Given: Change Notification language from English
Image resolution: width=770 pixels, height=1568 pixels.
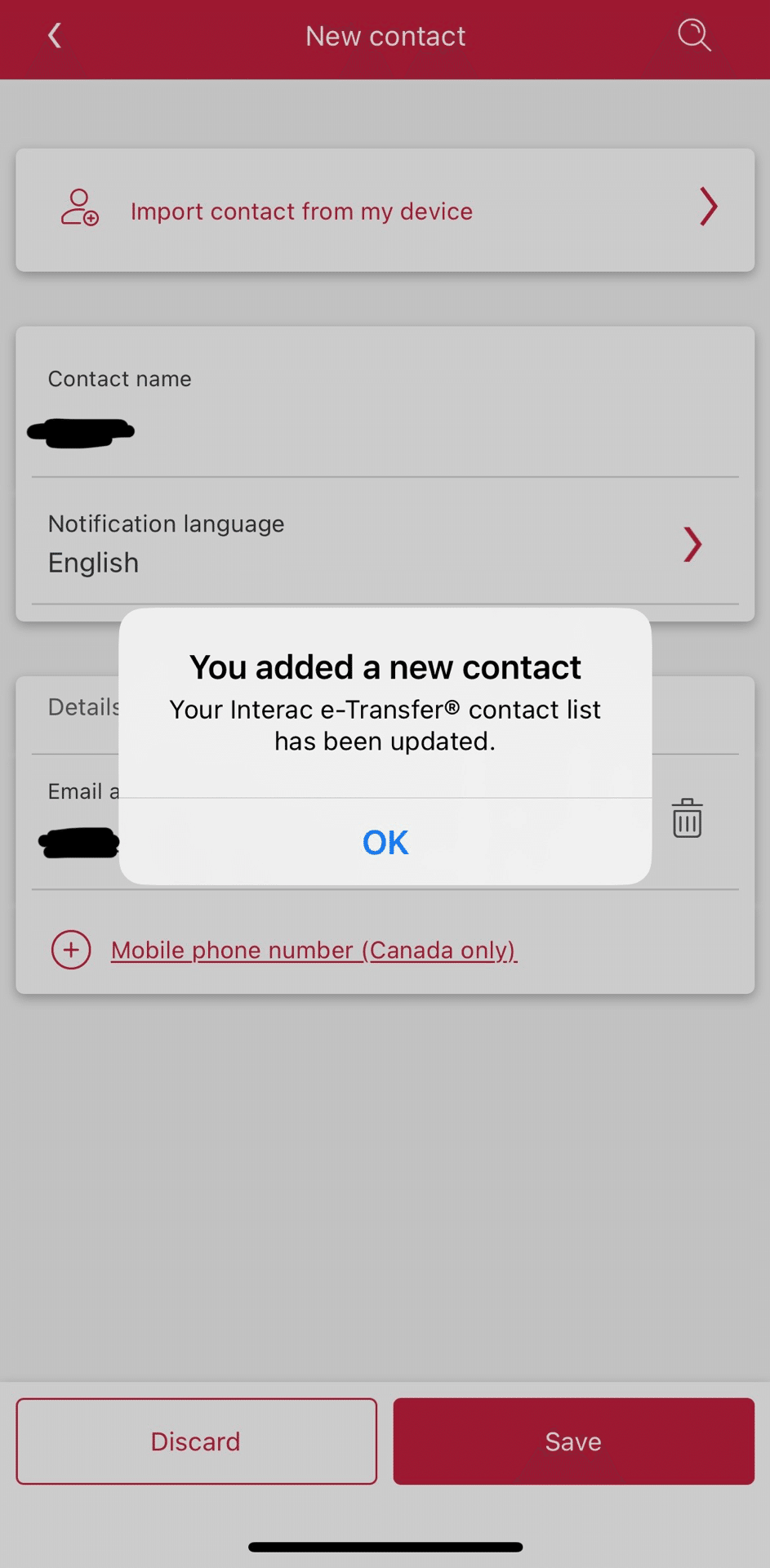Looking at the screenshot, I should (385, 542).
